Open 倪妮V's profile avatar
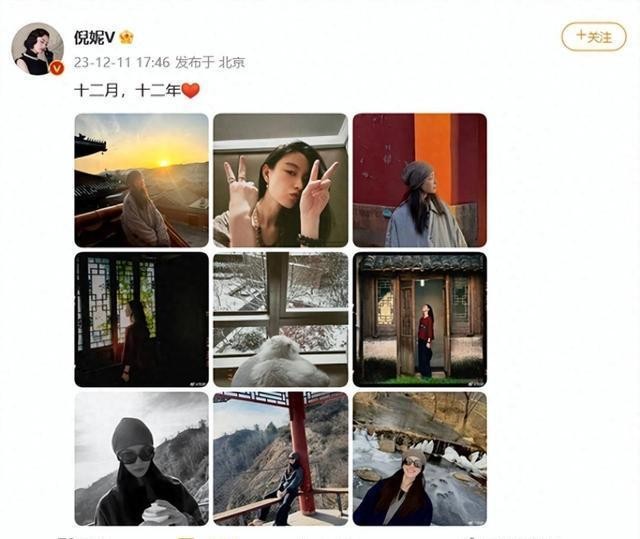This screenshot has height=539, width=640. [38, 48]
